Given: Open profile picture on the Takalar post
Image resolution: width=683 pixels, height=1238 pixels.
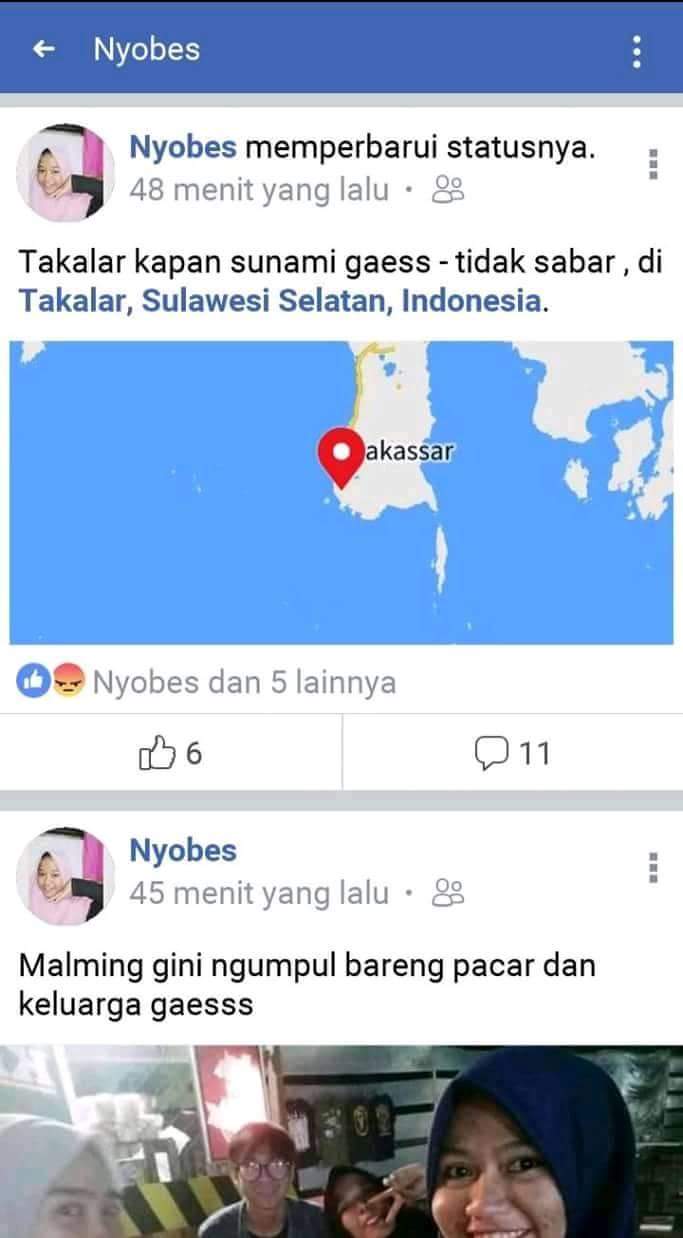Looking at the screenshot, I should 66,171.
